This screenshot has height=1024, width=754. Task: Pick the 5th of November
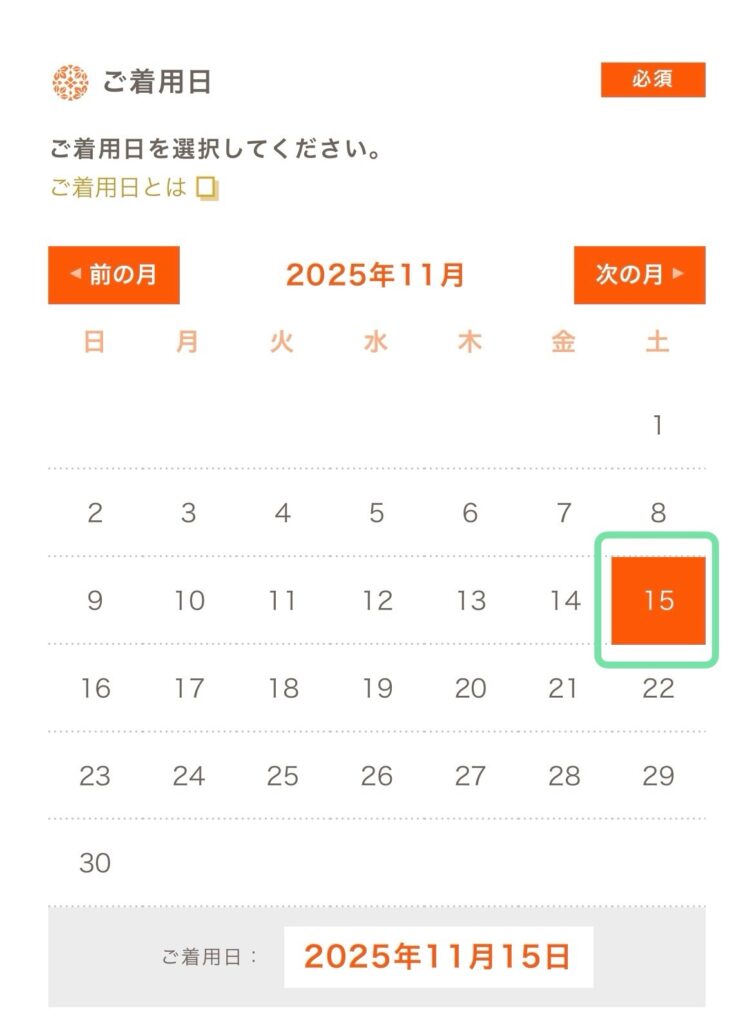377,514
